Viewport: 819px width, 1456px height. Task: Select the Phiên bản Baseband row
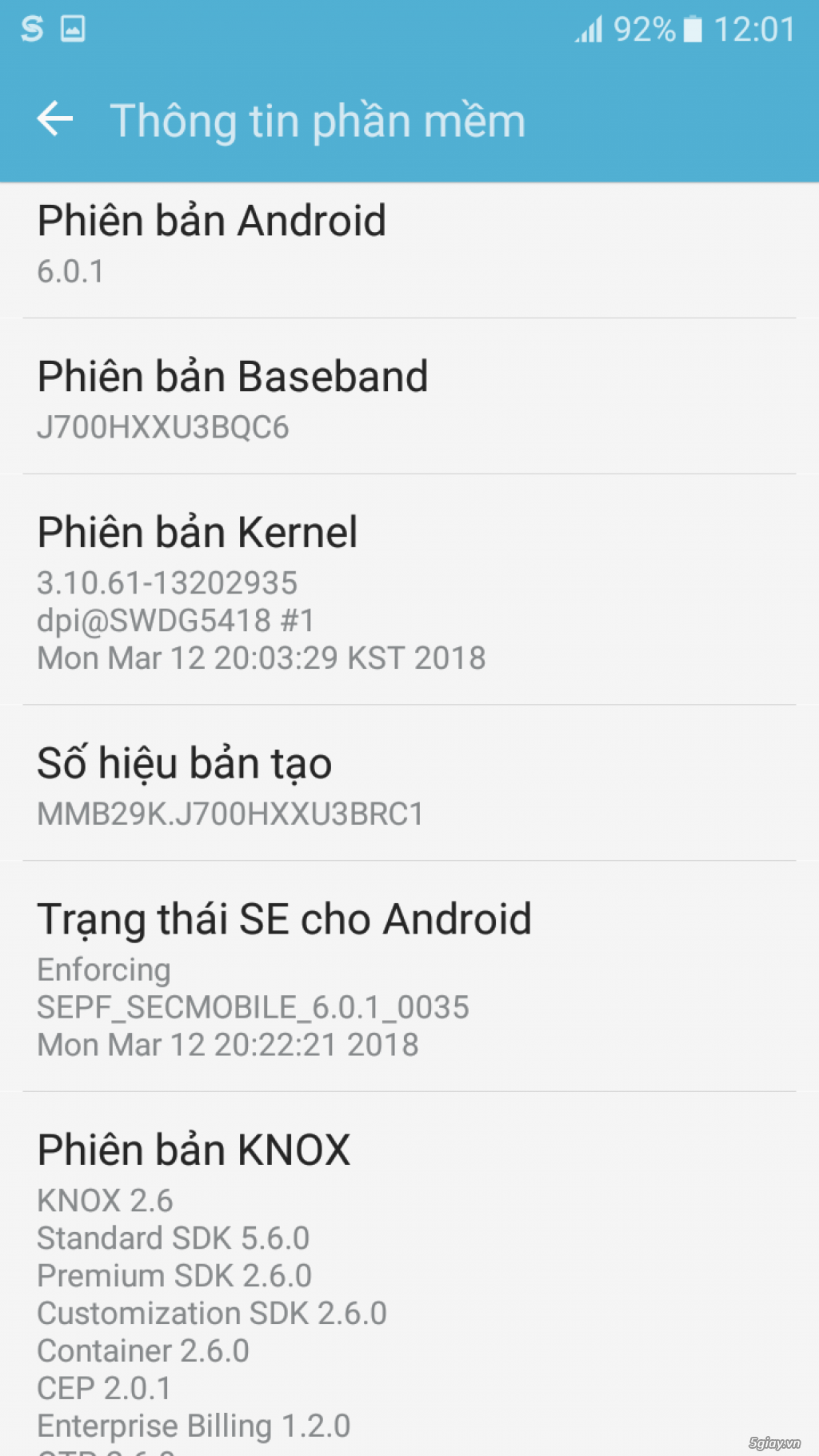(x=408, y=398)
